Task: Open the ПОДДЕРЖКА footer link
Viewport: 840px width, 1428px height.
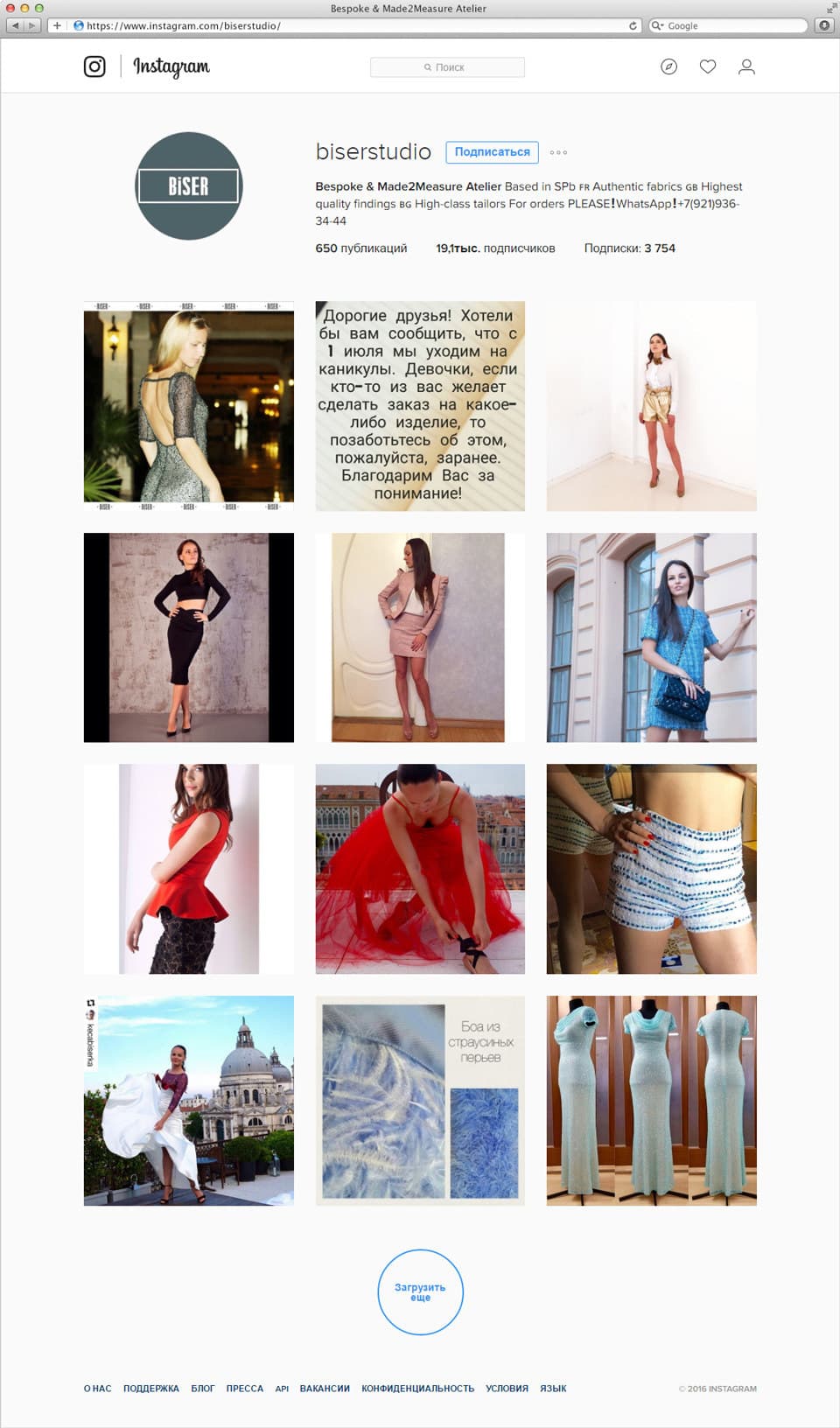Action: (151, 1389)
